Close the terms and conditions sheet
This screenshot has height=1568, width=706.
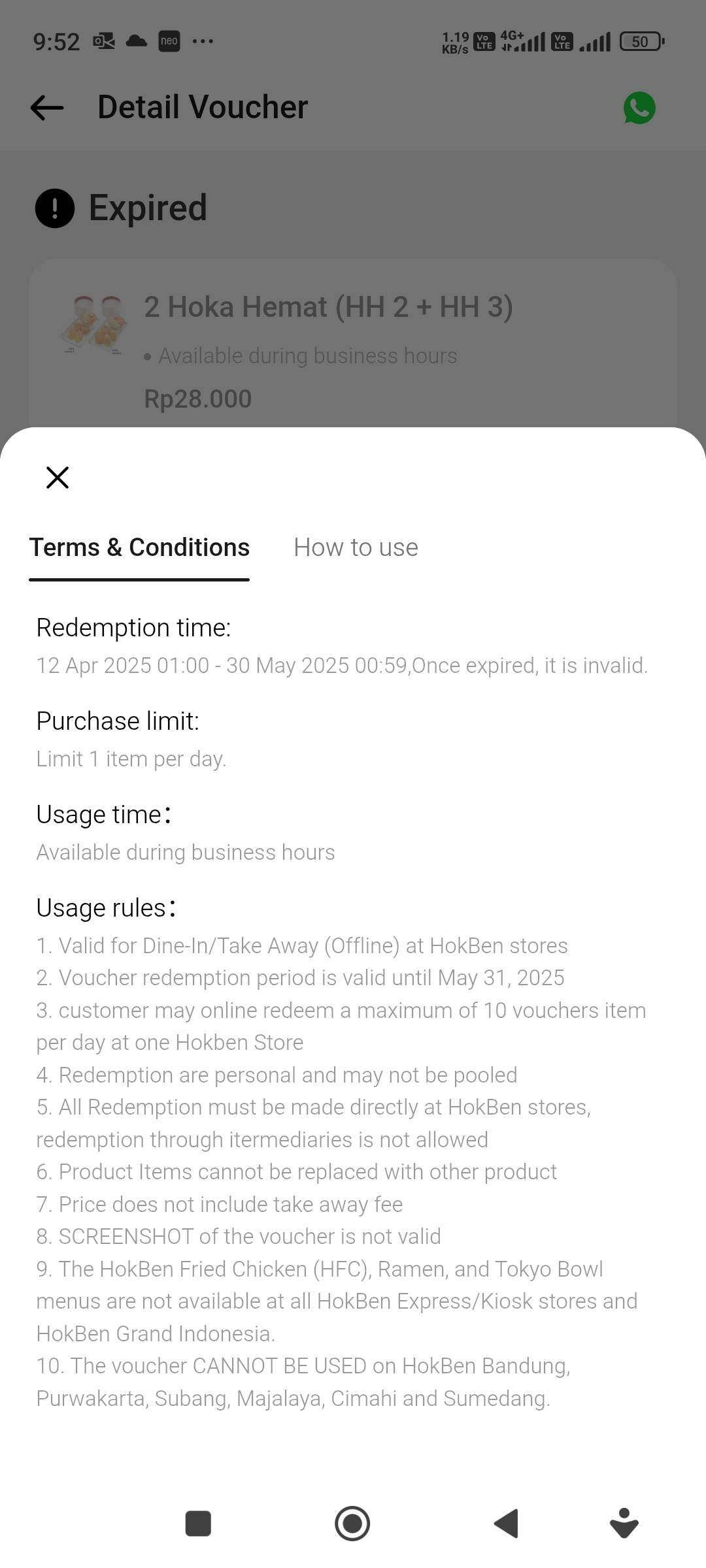click(x=58, y=478)
